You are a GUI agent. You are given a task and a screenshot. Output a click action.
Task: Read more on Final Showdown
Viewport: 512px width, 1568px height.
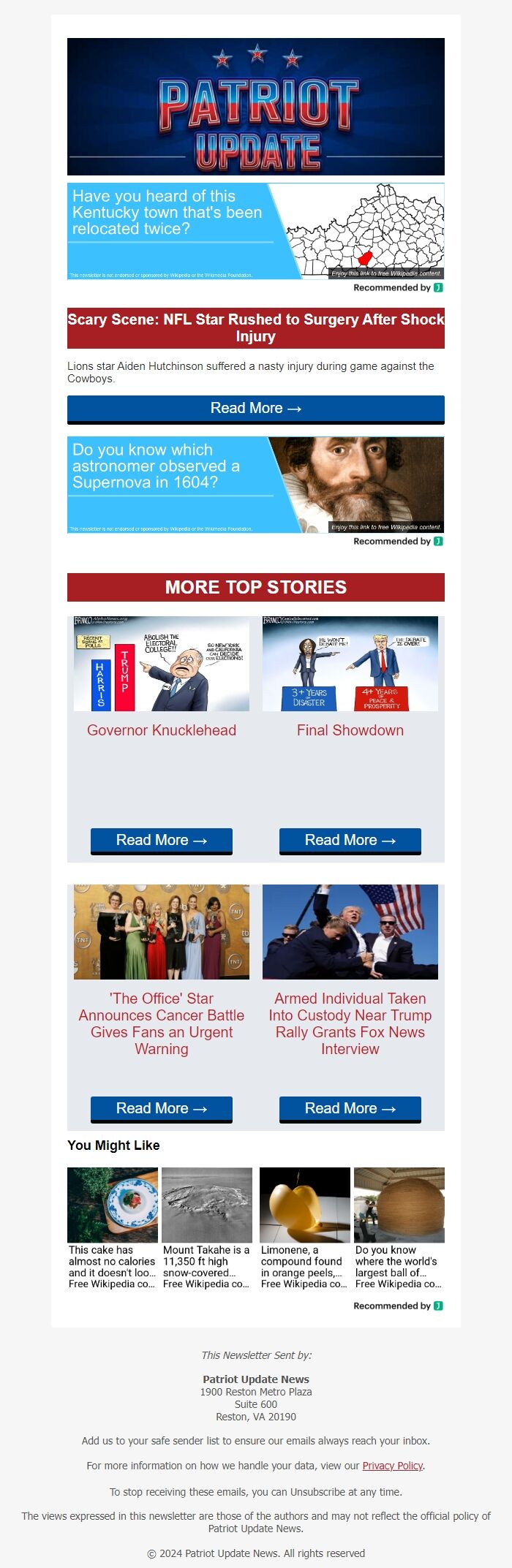coord(350,841)
